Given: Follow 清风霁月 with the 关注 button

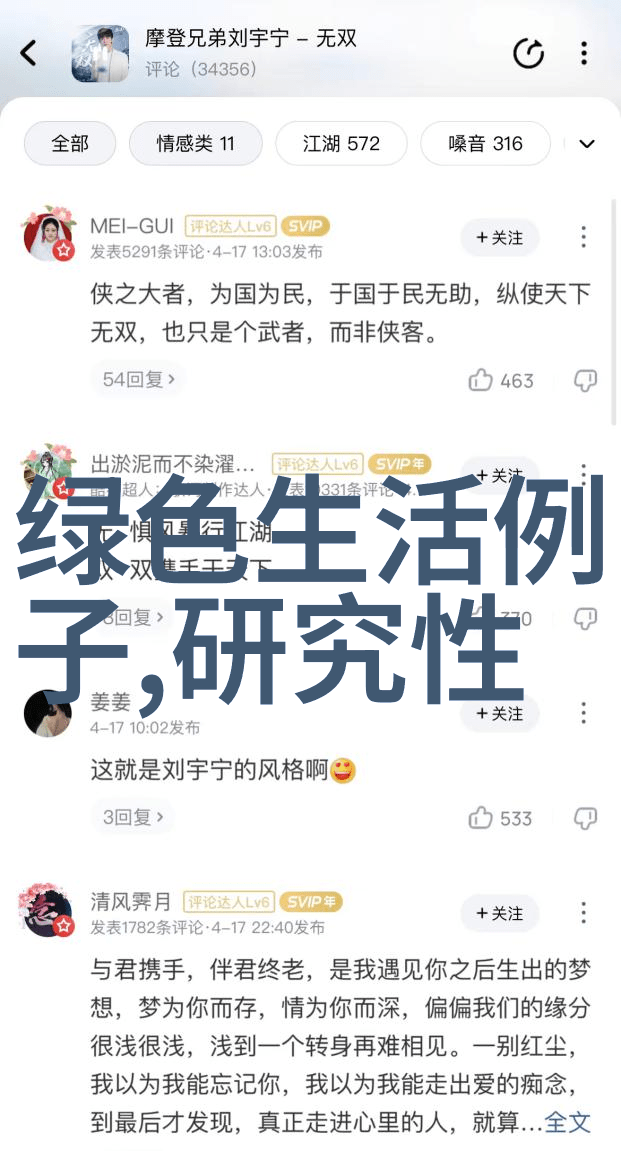Looking at the screenshot, I should (x=499, y=913).
